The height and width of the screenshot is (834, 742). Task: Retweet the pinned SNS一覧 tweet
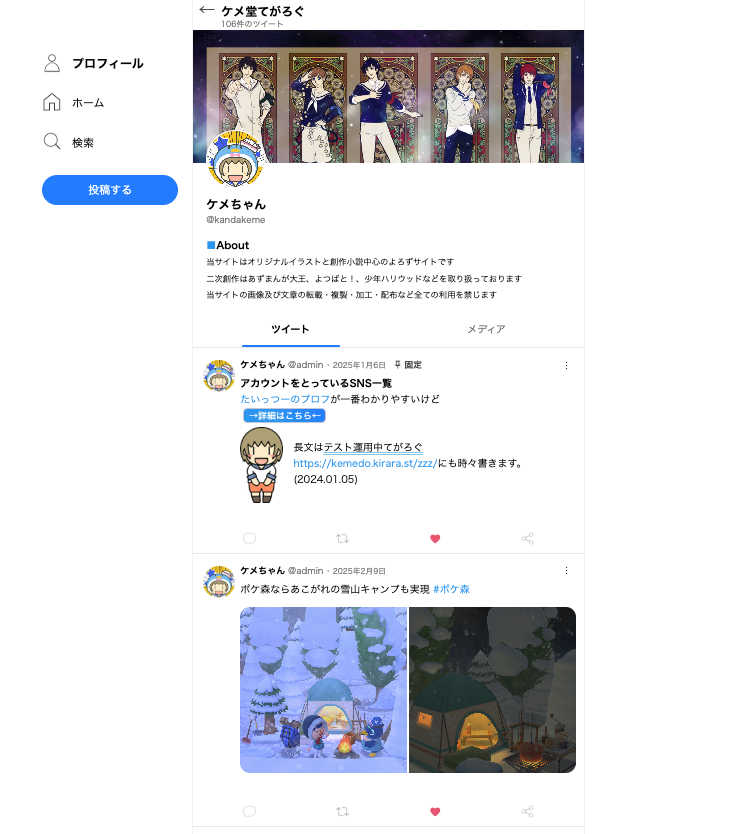point(342,538)
